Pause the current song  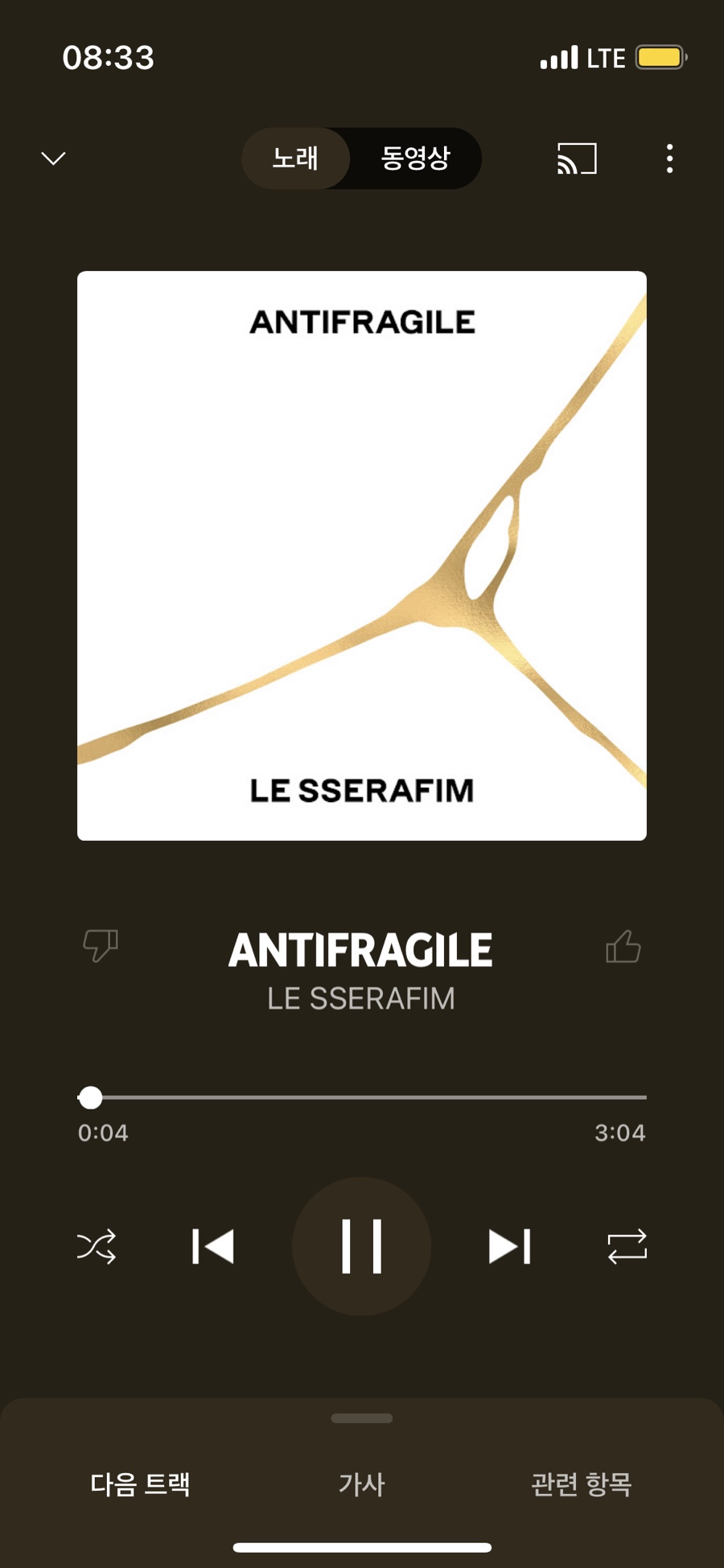click(361, 1246)
